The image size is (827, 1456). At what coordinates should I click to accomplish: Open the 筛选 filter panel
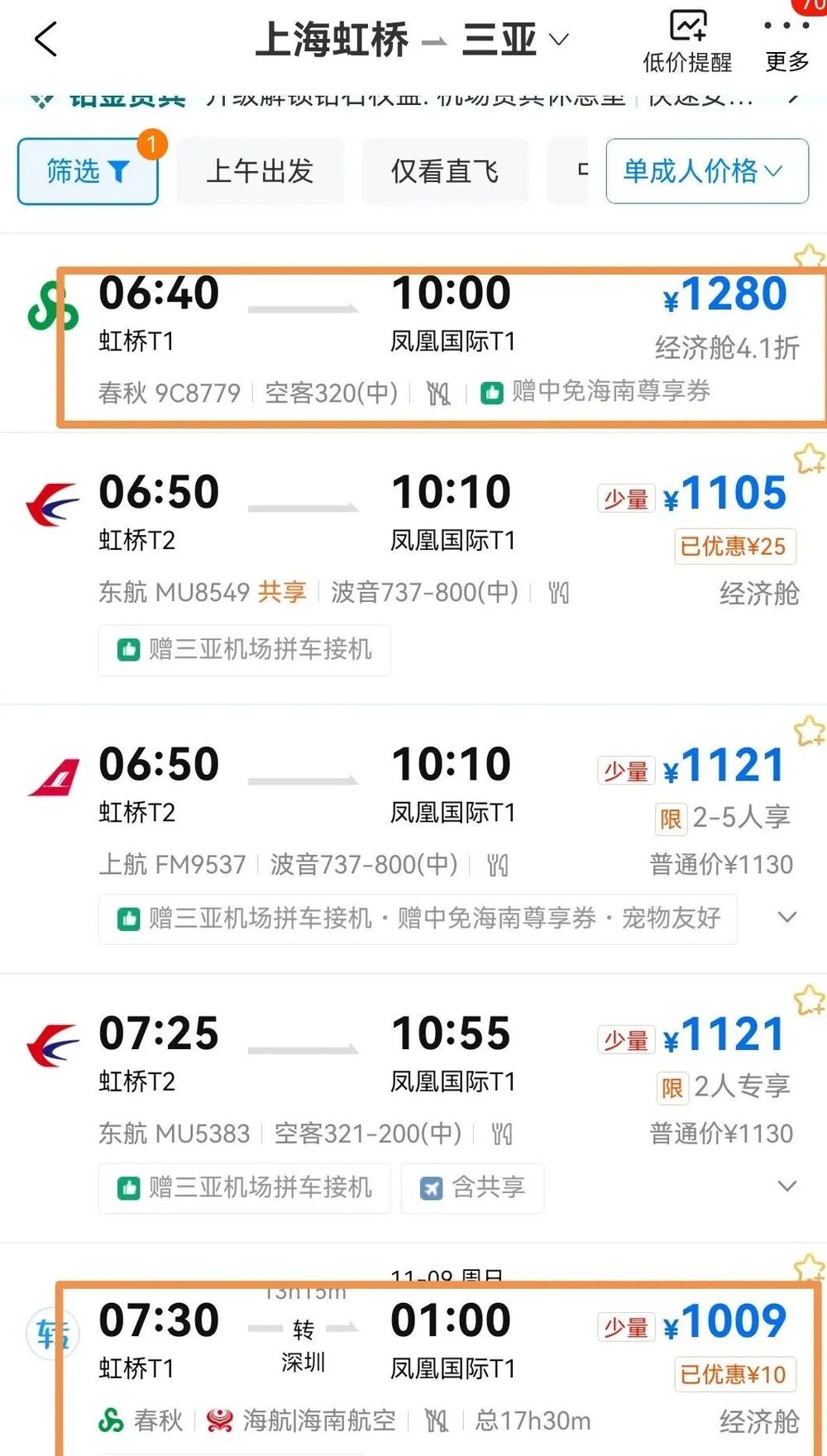click(88, 171)
